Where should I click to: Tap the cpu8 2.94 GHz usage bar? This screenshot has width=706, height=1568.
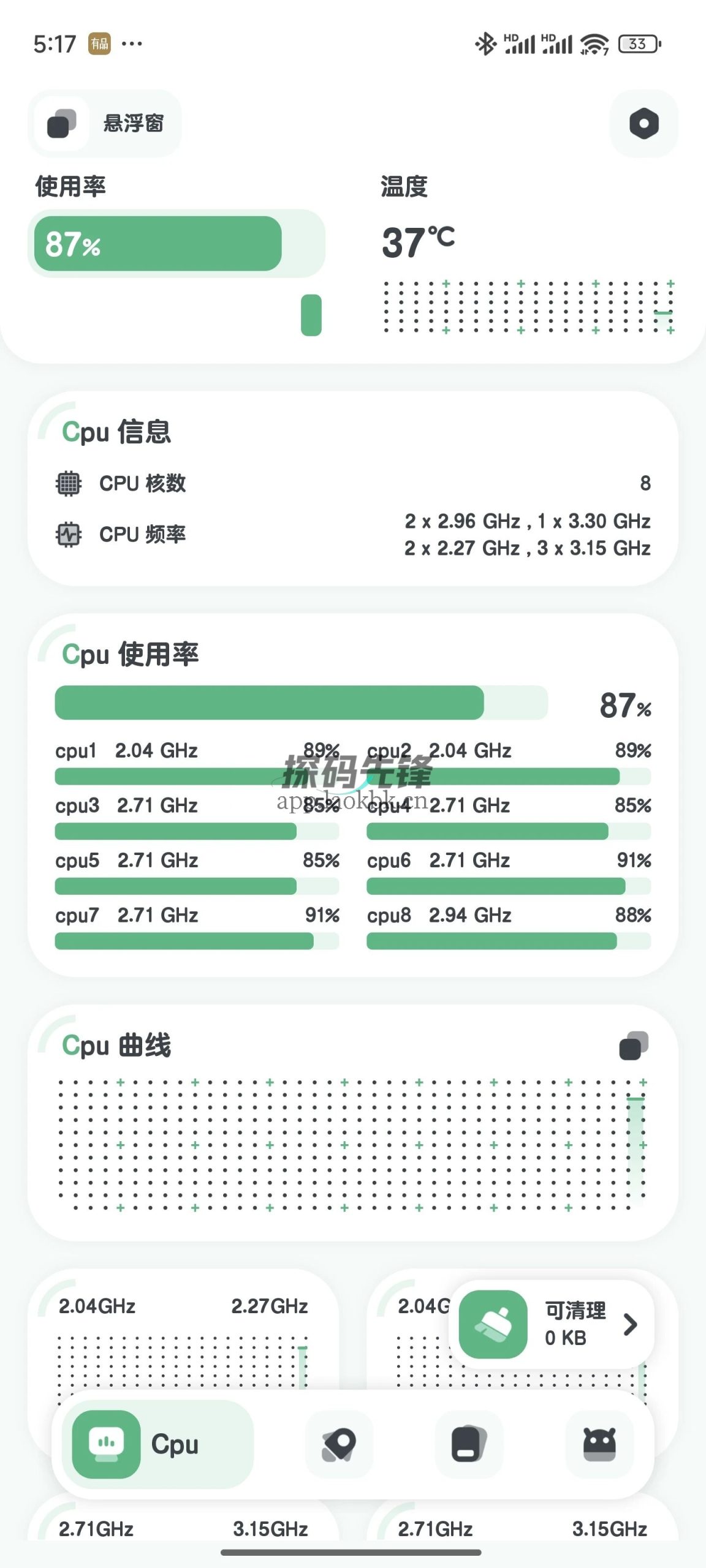coord(507,940)
